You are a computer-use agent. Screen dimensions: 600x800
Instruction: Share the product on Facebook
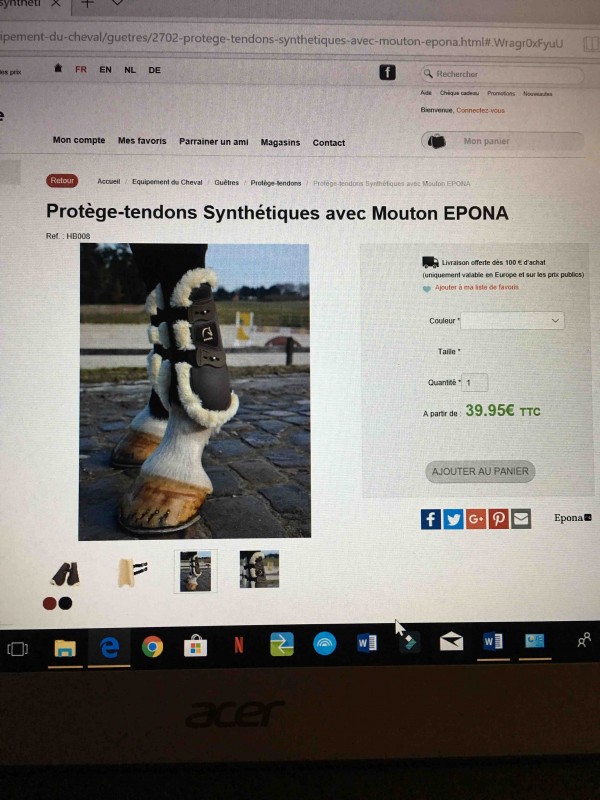point(430,519)
